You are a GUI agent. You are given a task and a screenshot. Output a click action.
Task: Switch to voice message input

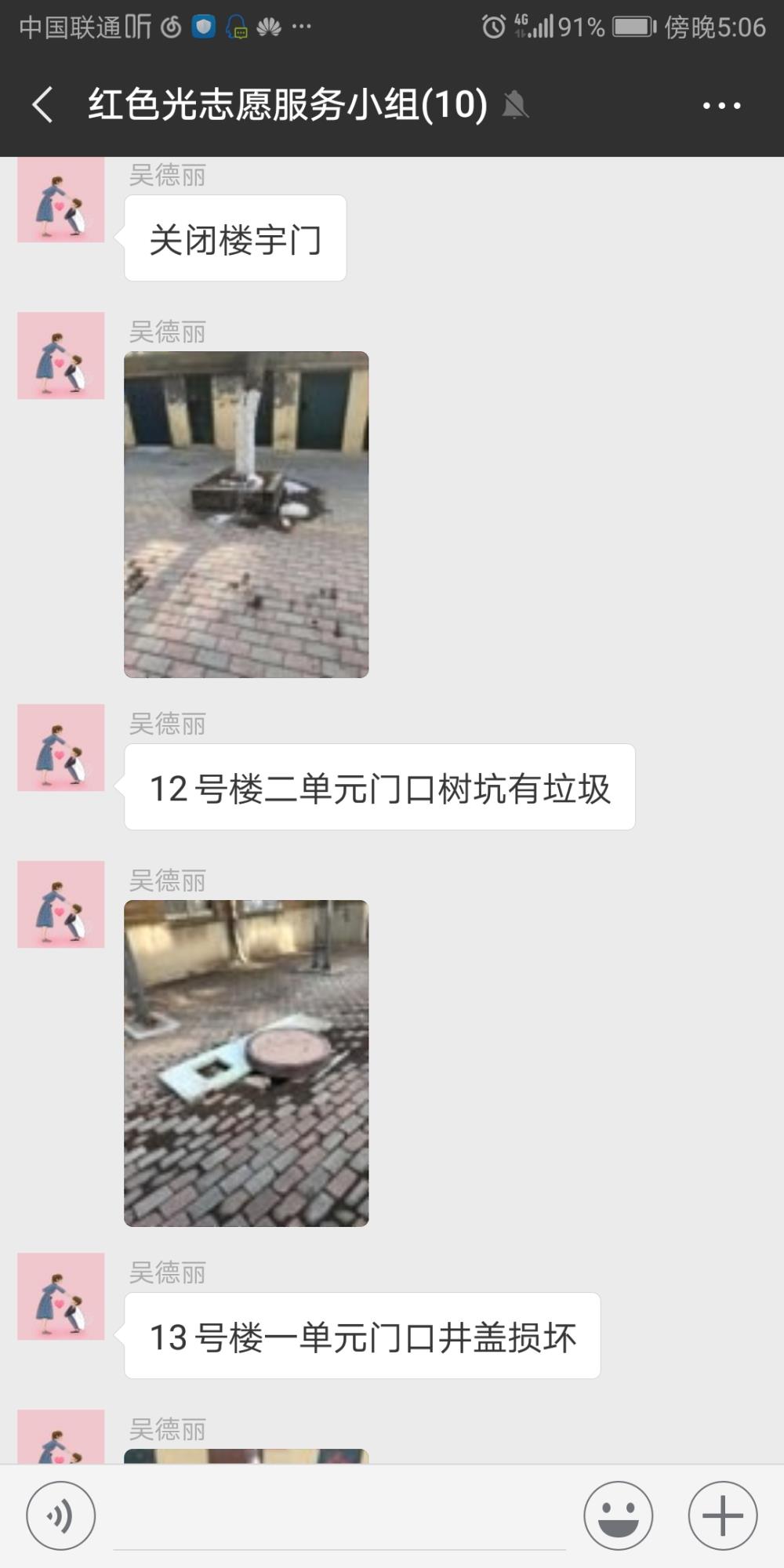(x=61, y=1515)
